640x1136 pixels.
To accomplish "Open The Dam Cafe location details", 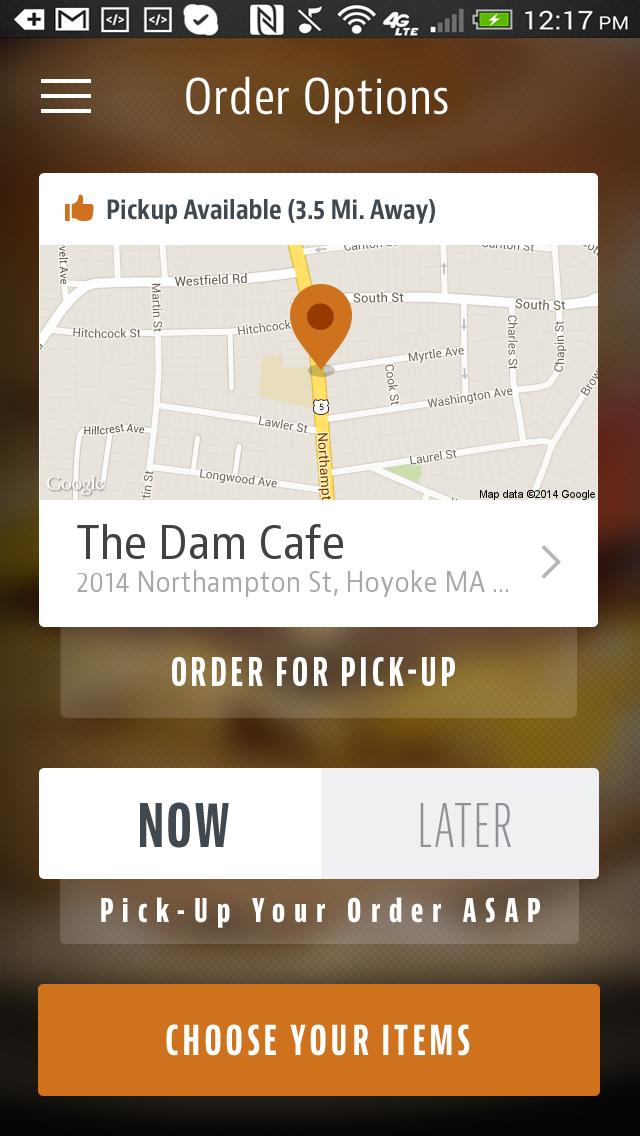I will [318, 562].
